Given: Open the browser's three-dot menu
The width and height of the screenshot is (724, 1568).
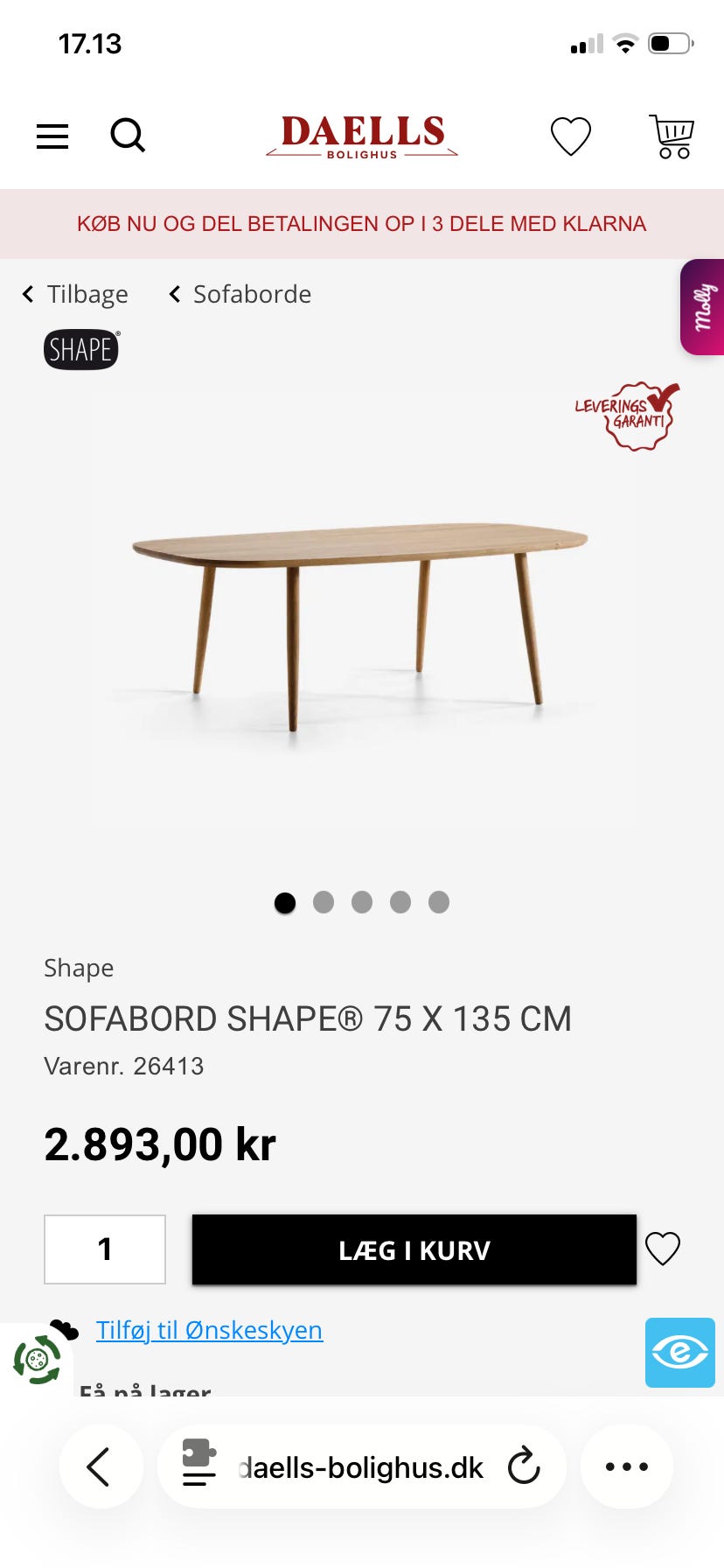Looking at the screenshot, I should pos(627,1466).
